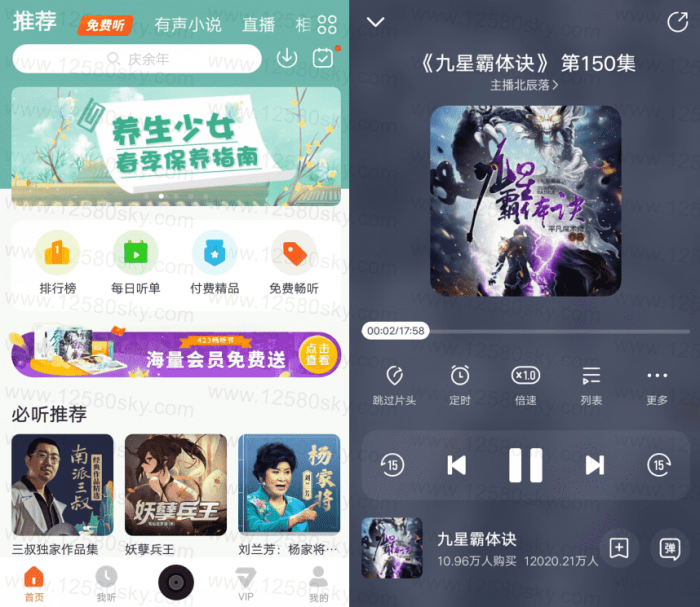Open the 排行榜 shortcut
This screenshot has height=607, width=700.
(58, 264)
